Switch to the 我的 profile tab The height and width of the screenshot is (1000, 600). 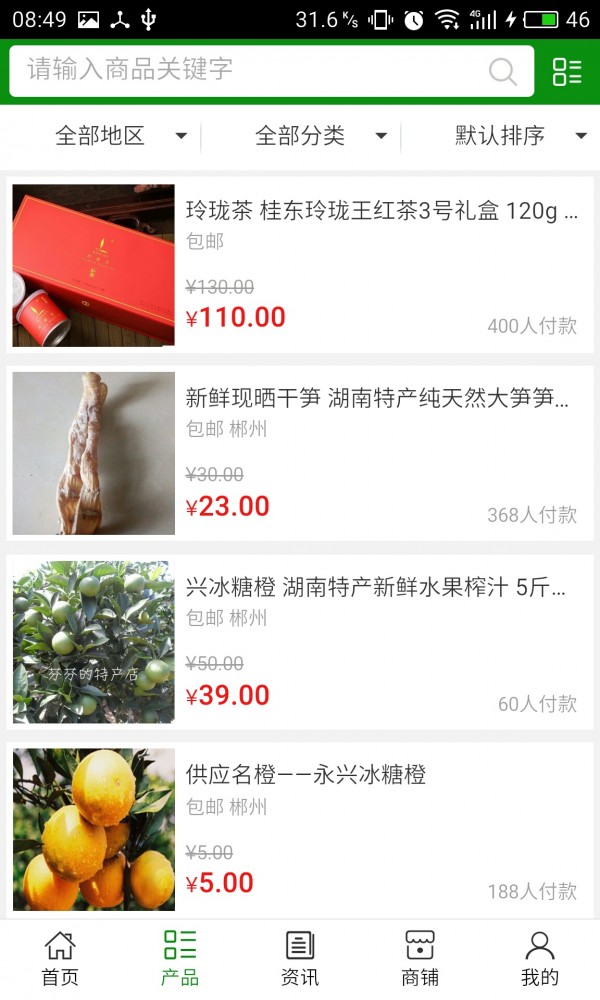(540, 958)
